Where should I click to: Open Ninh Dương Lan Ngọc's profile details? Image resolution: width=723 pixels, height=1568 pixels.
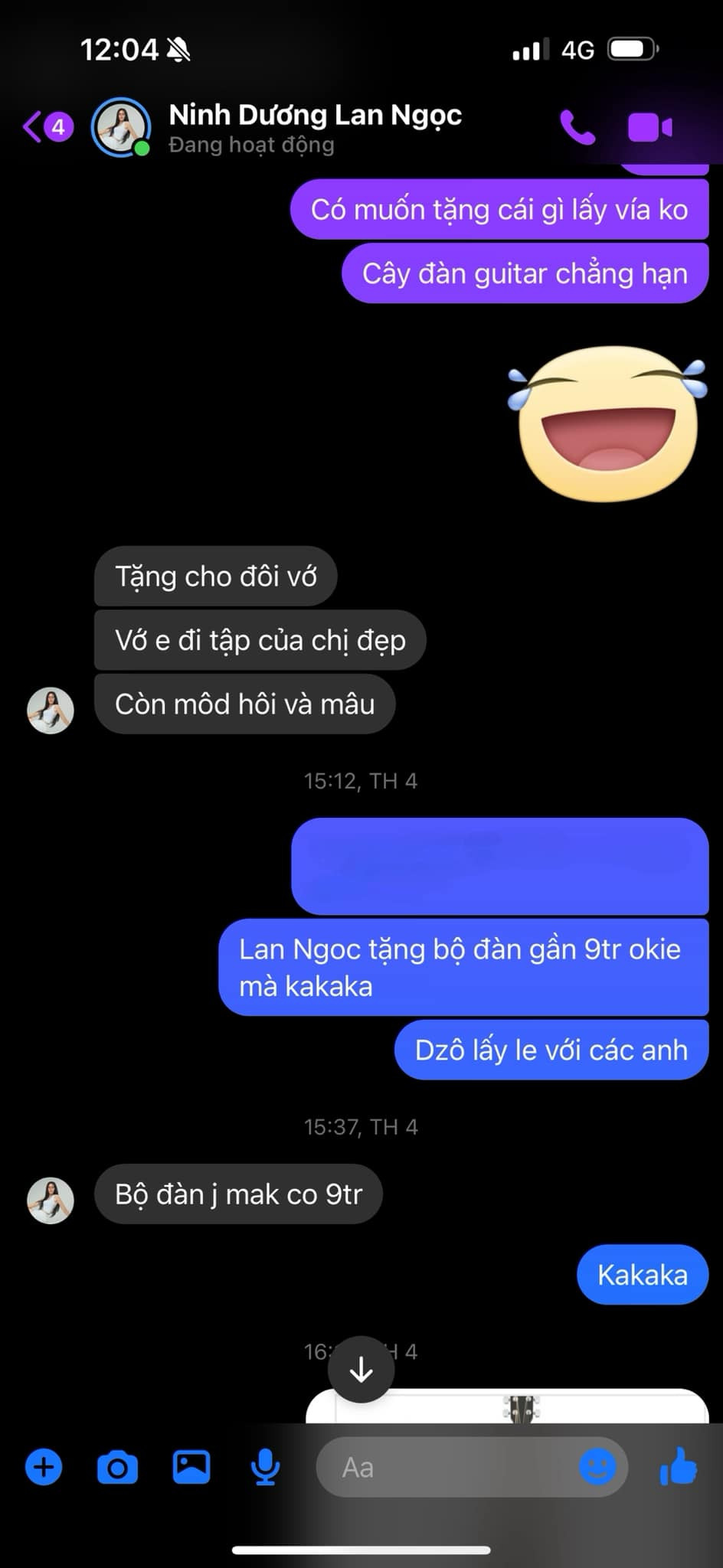click(314, 127)
